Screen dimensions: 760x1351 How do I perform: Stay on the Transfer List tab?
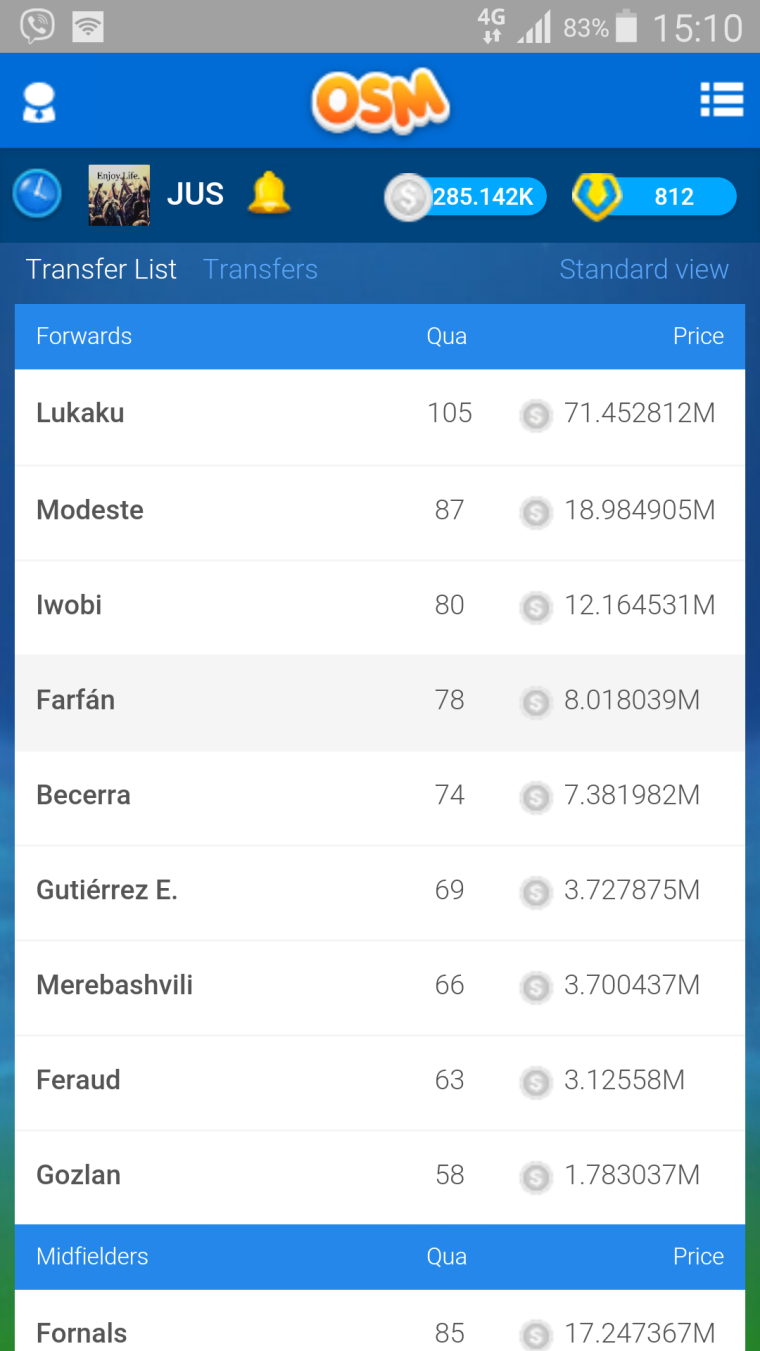coord(100,269)
